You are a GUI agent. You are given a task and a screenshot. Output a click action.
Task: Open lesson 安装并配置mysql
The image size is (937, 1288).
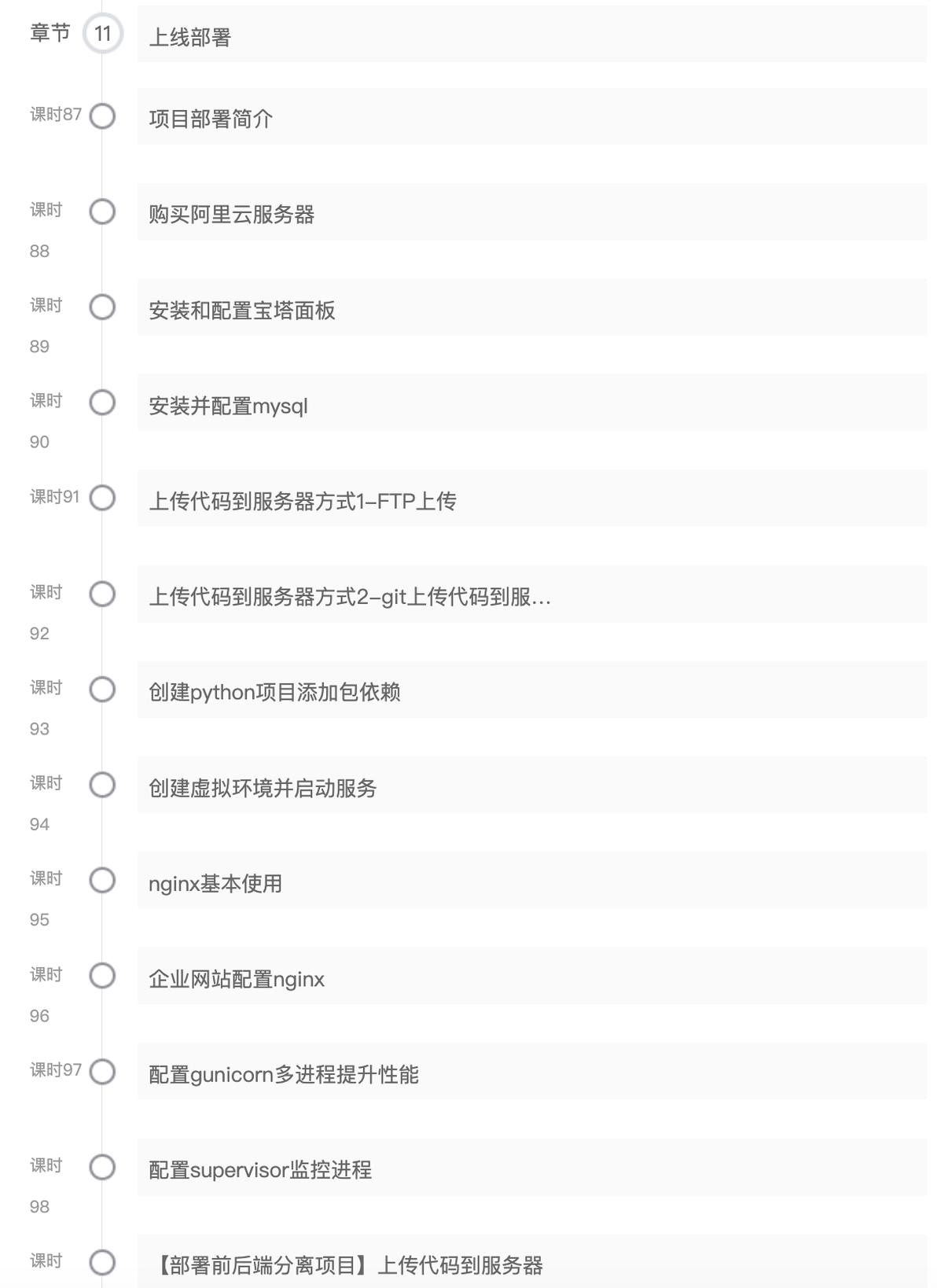(x=532, y=403)
